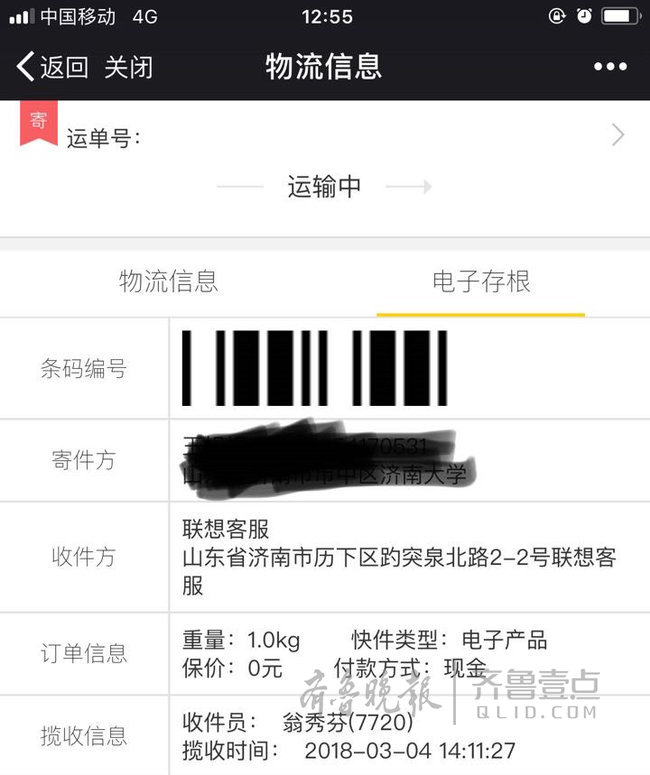This screenshot has width=650, height=775.
Task: Open the 运单号 row chevron
Action: (618, 135)
